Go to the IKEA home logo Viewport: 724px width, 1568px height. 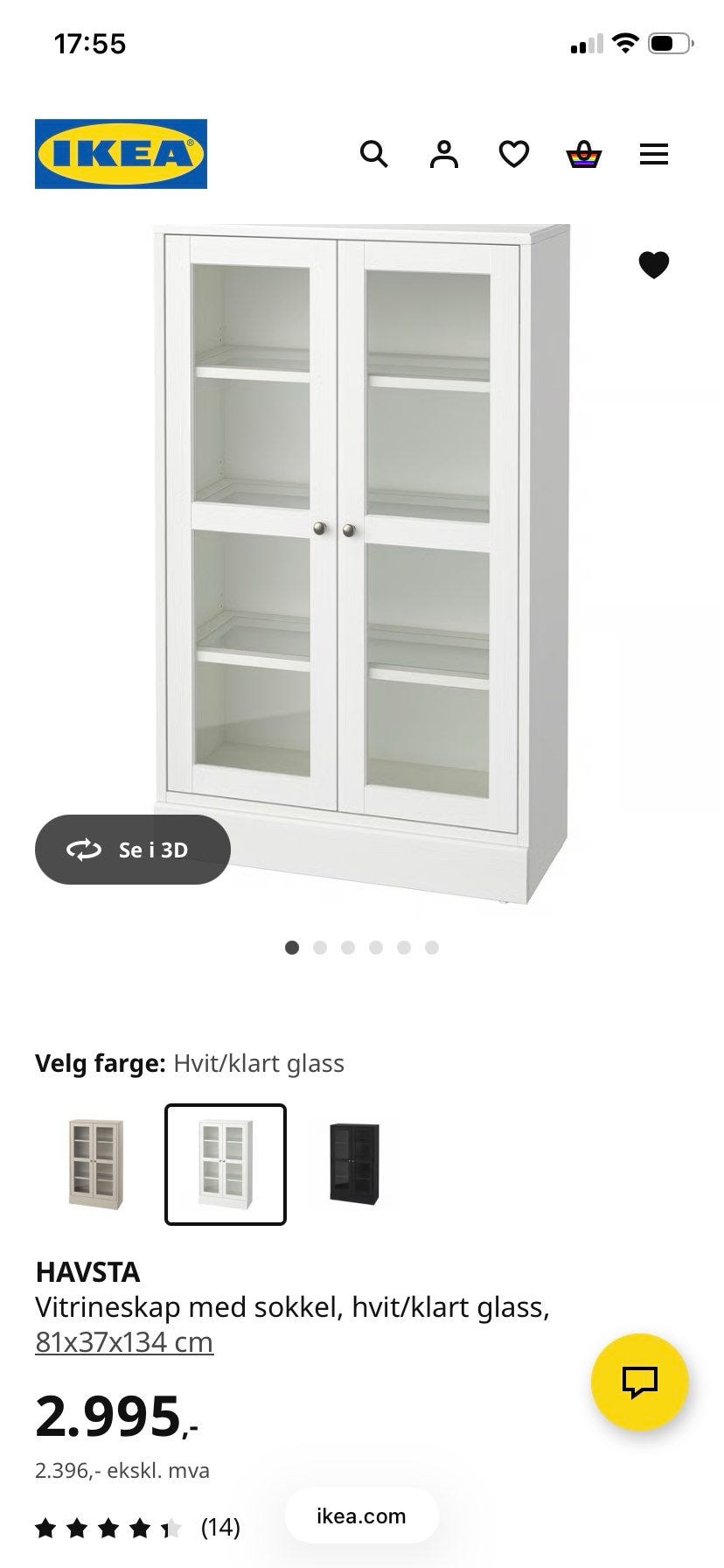(121, 154)
